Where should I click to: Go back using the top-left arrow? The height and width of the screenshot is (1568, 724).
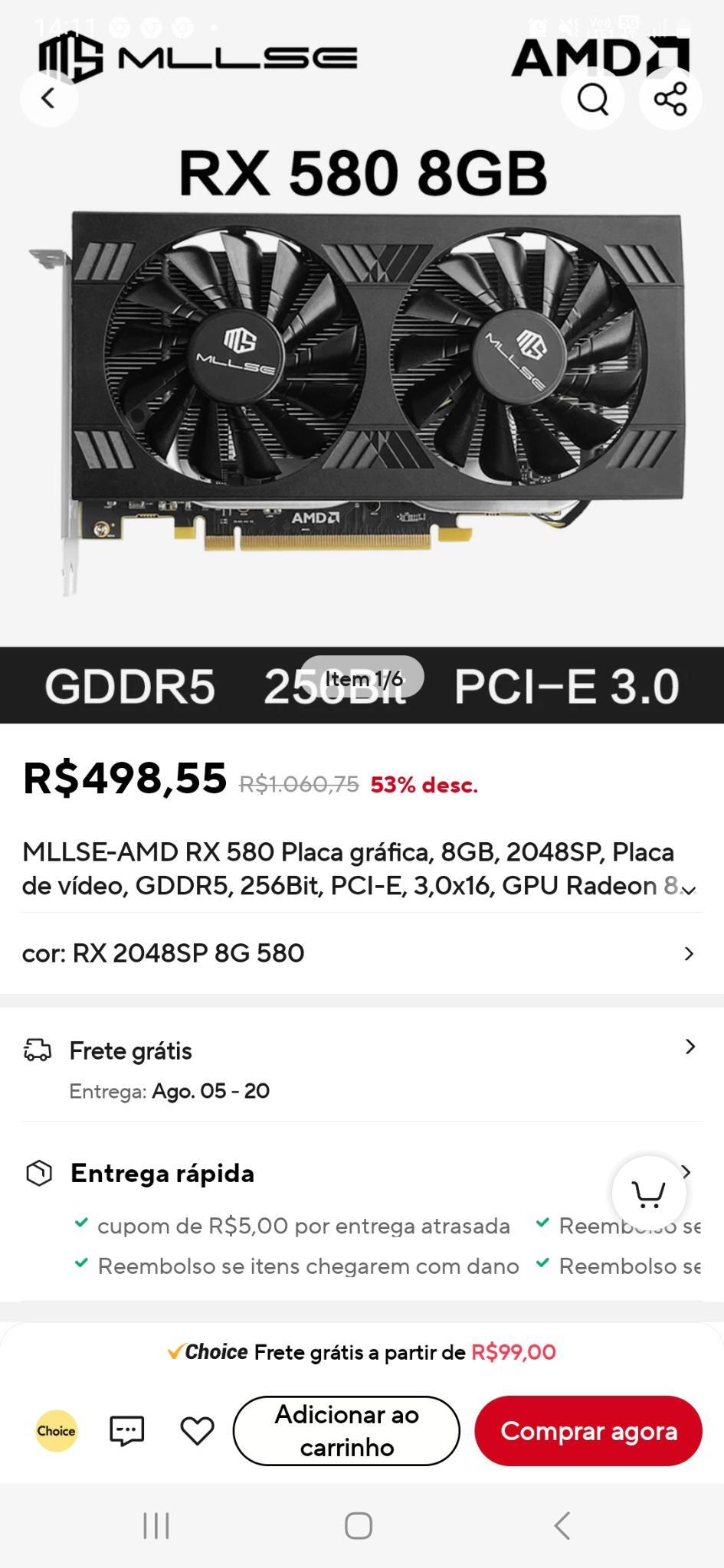pyautogui.click(x=49, y=98)
